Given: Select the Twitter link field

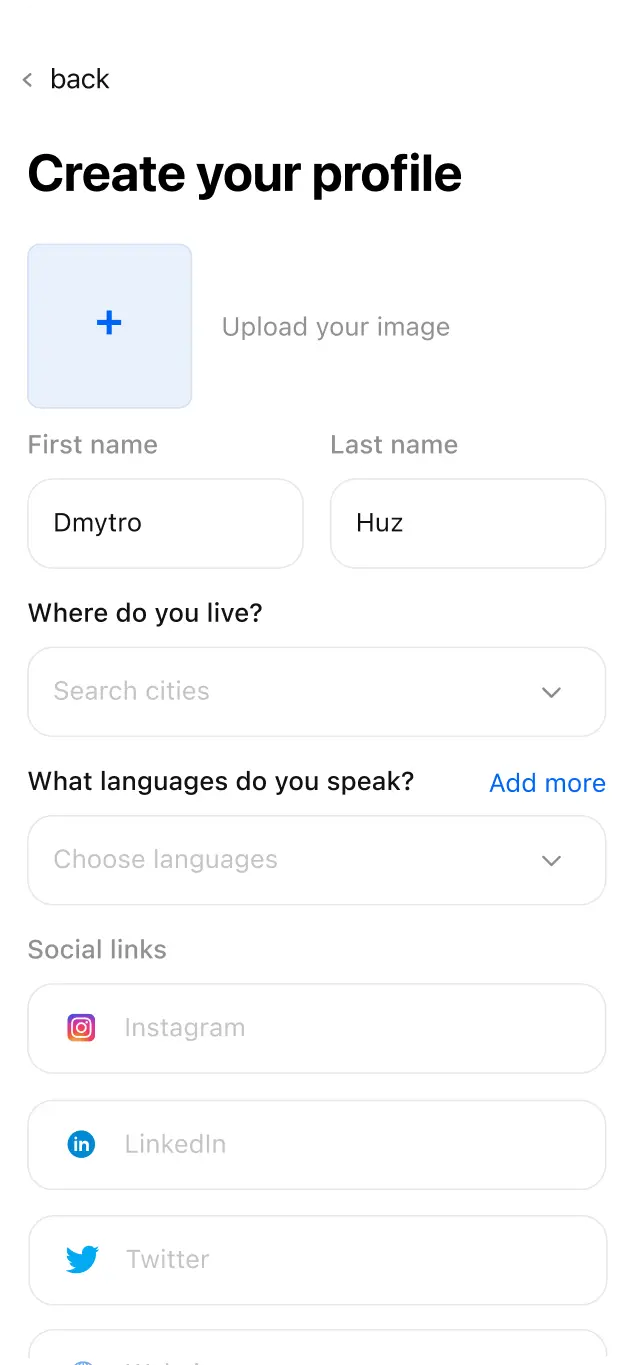Looking at the screenshot, I should 316,1260.
